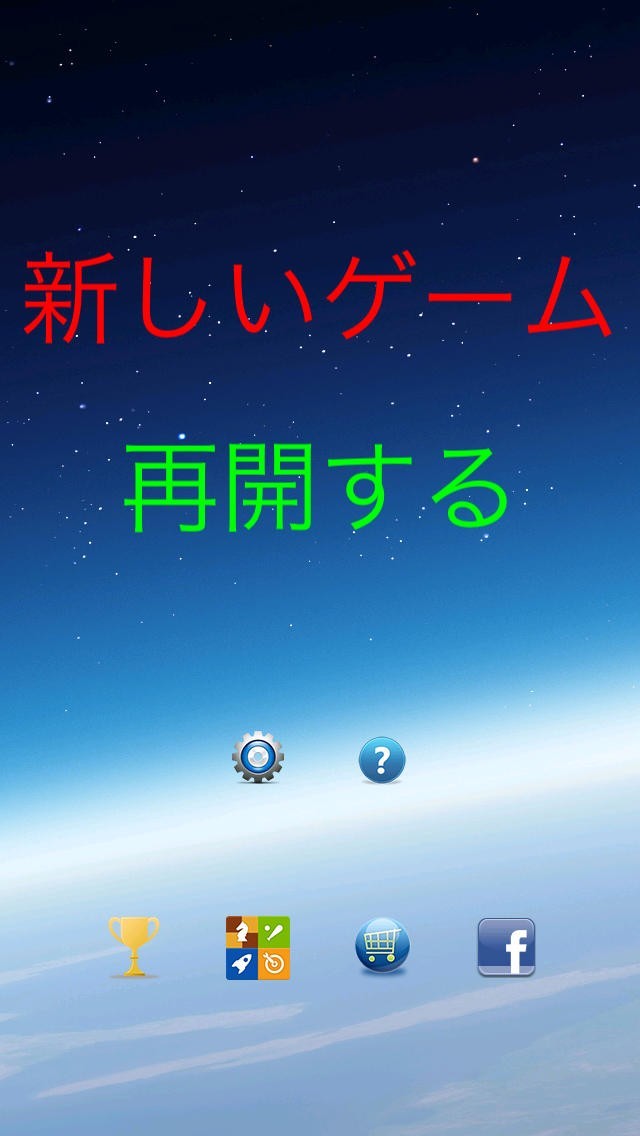Open the help question mark

382,761
